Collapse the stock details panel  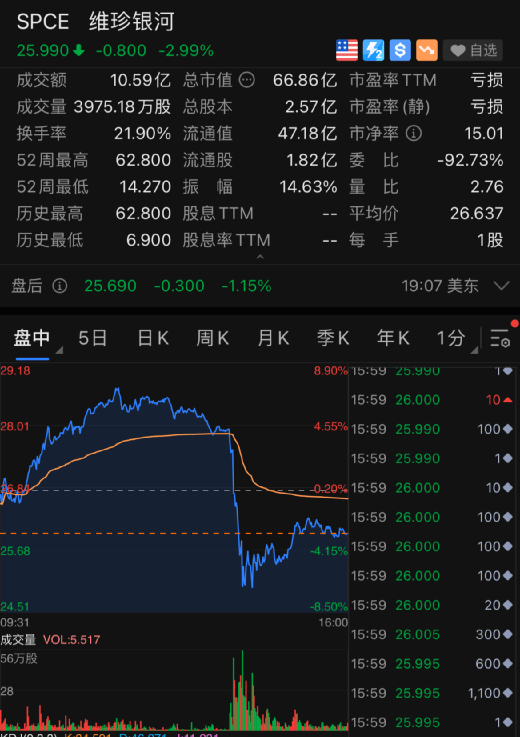[260, 257]
